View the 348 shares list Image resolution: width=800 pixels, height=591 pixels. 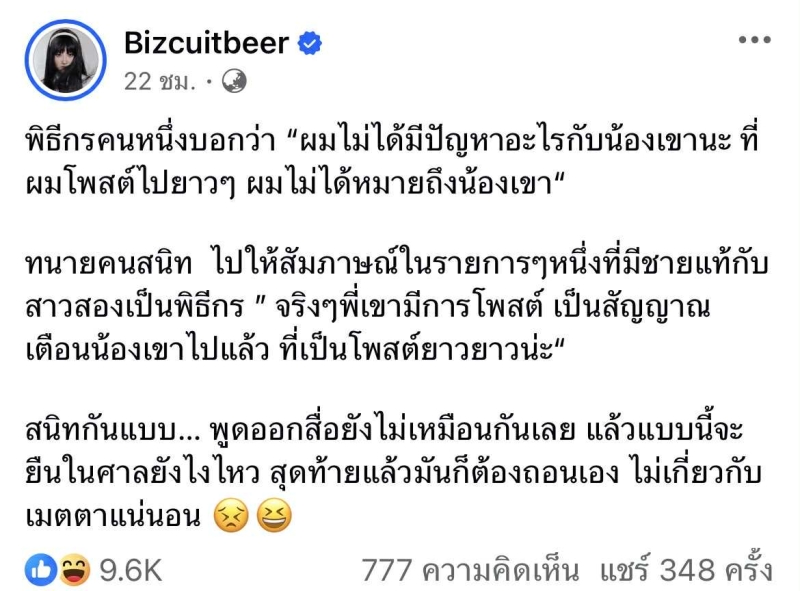pos(685,570)
